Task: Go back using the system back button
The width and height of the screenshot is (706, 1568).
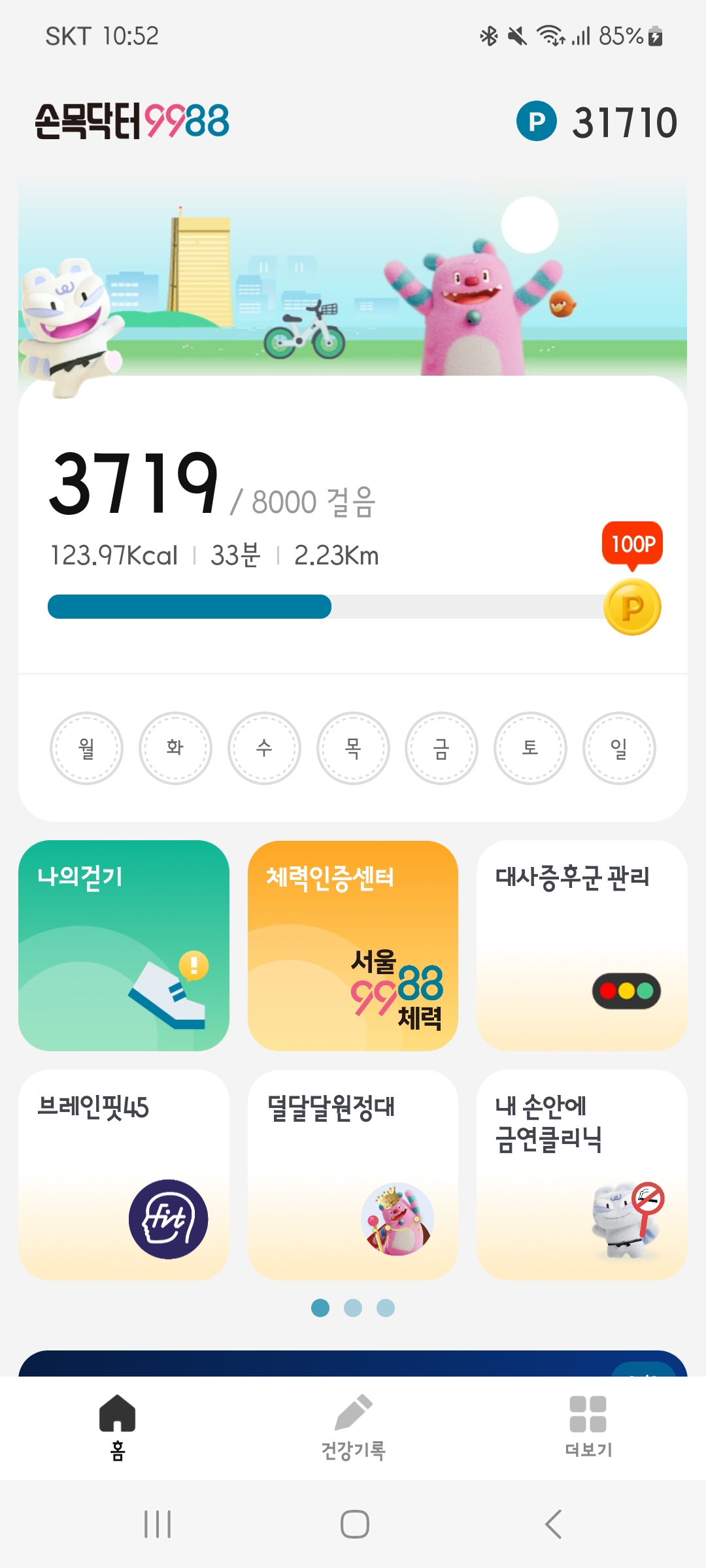Action: click(x=553, y=1524)
